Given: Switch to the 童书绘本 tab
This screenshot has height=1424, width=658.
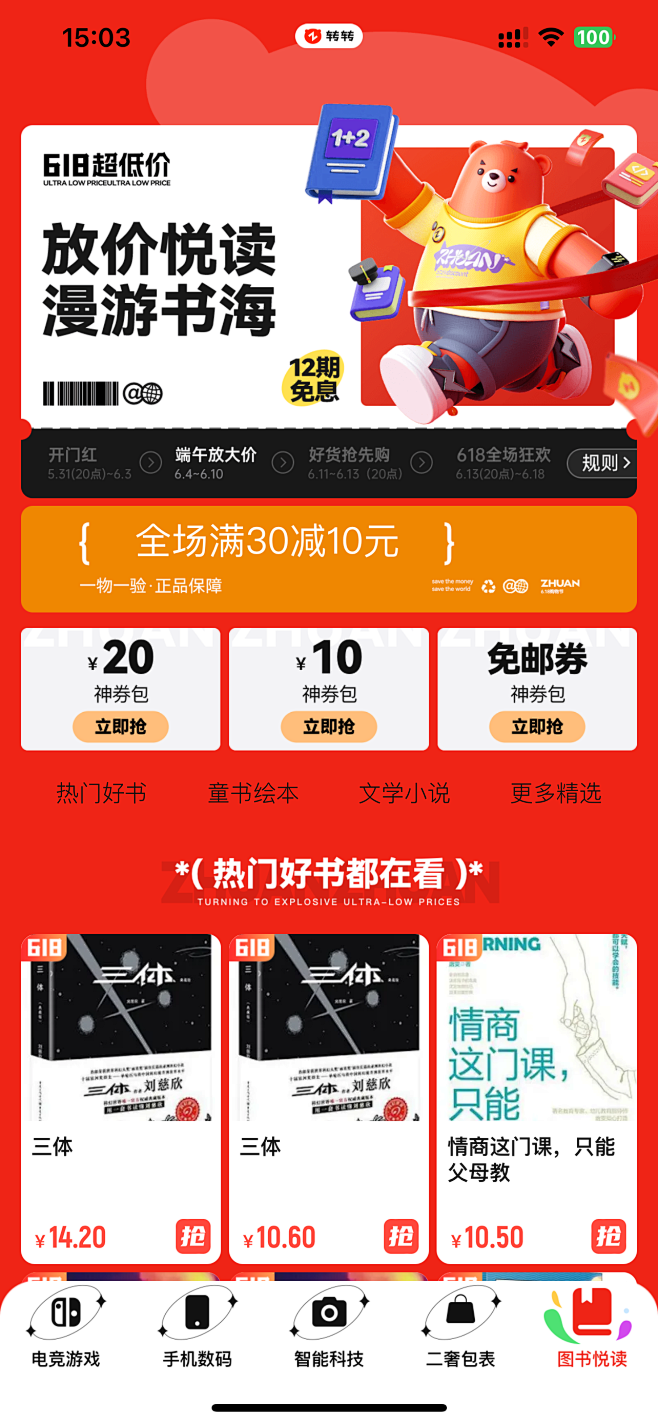Looking at the screenshot, I should [x=253, y=794].
